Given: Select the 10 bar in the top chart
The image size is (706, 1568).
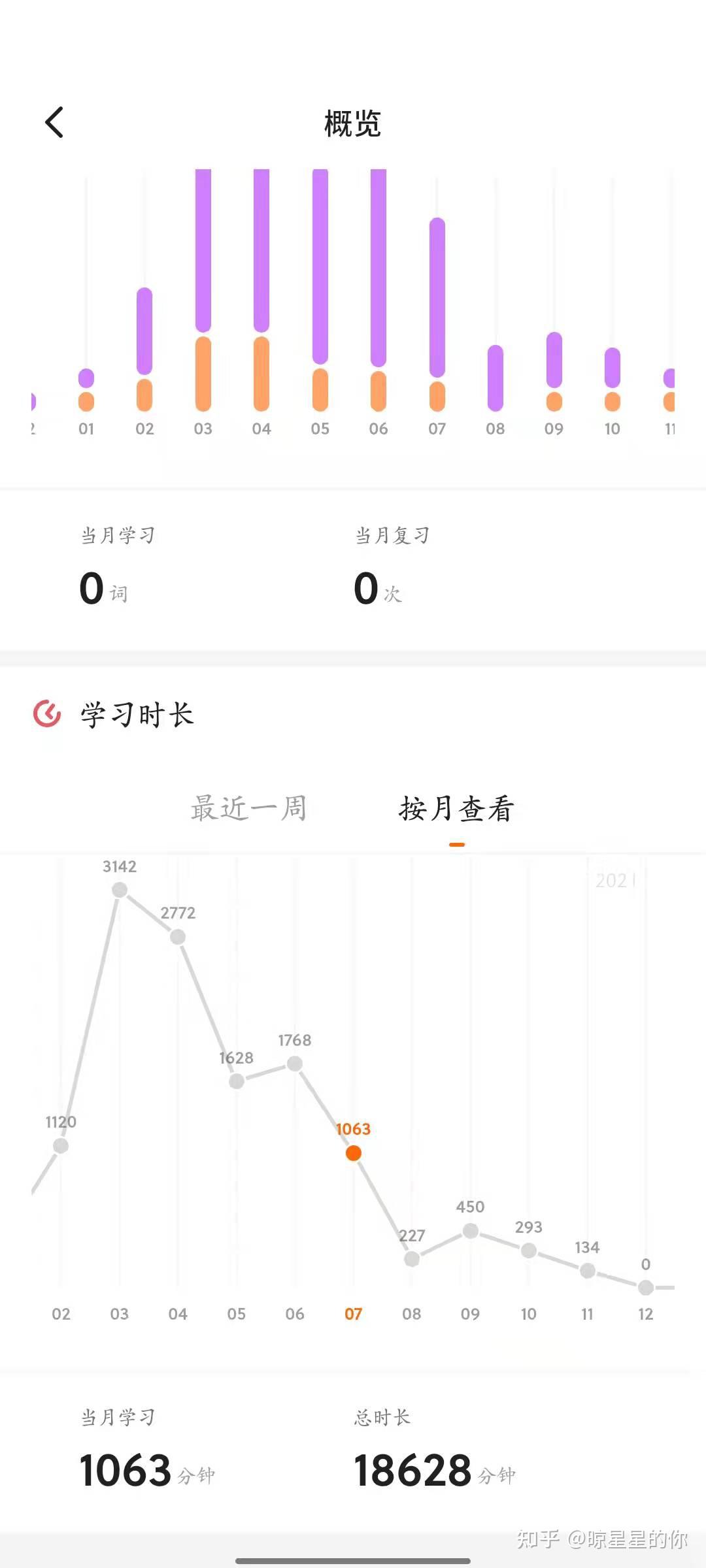Looking at the screenshot, I should pyautogui.click(x=613, y=380).
